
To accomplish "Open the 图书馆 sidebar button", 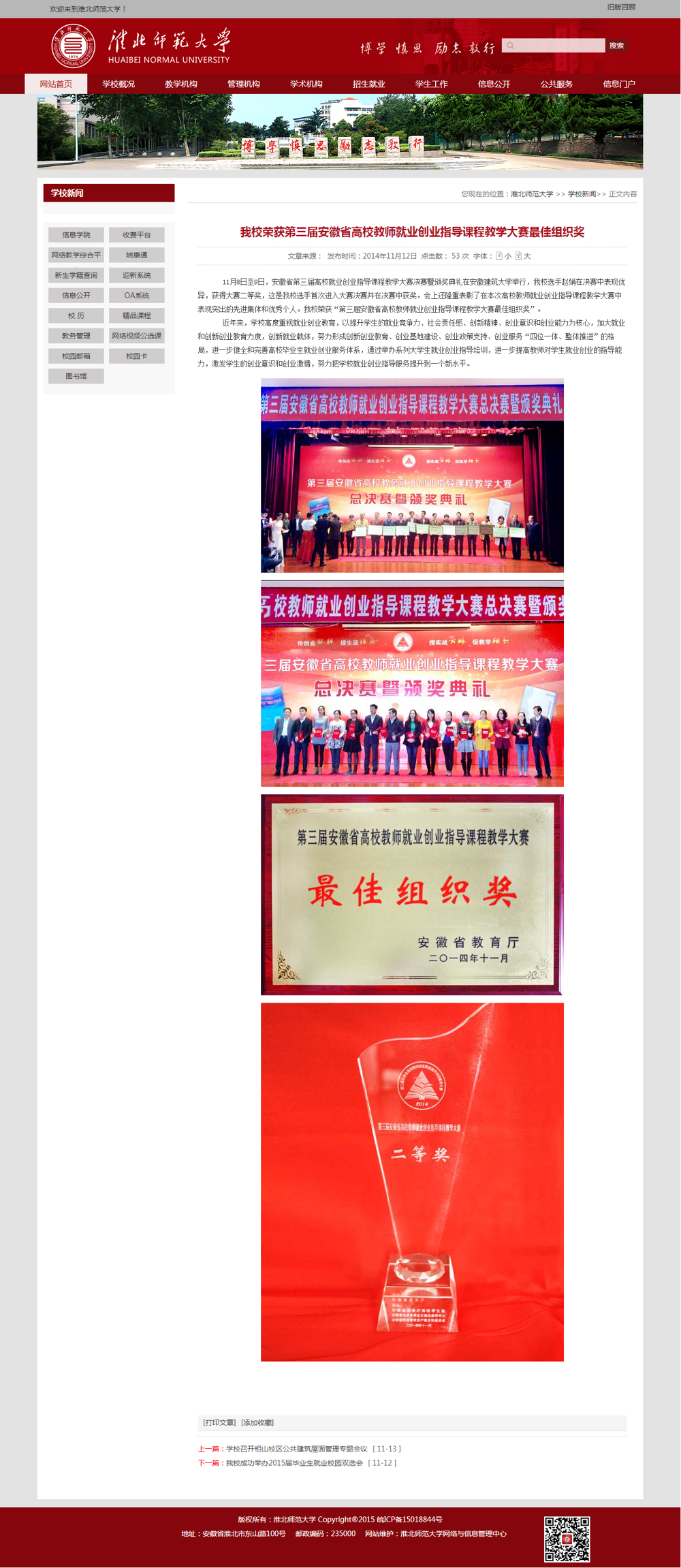I will coord(76,376).
